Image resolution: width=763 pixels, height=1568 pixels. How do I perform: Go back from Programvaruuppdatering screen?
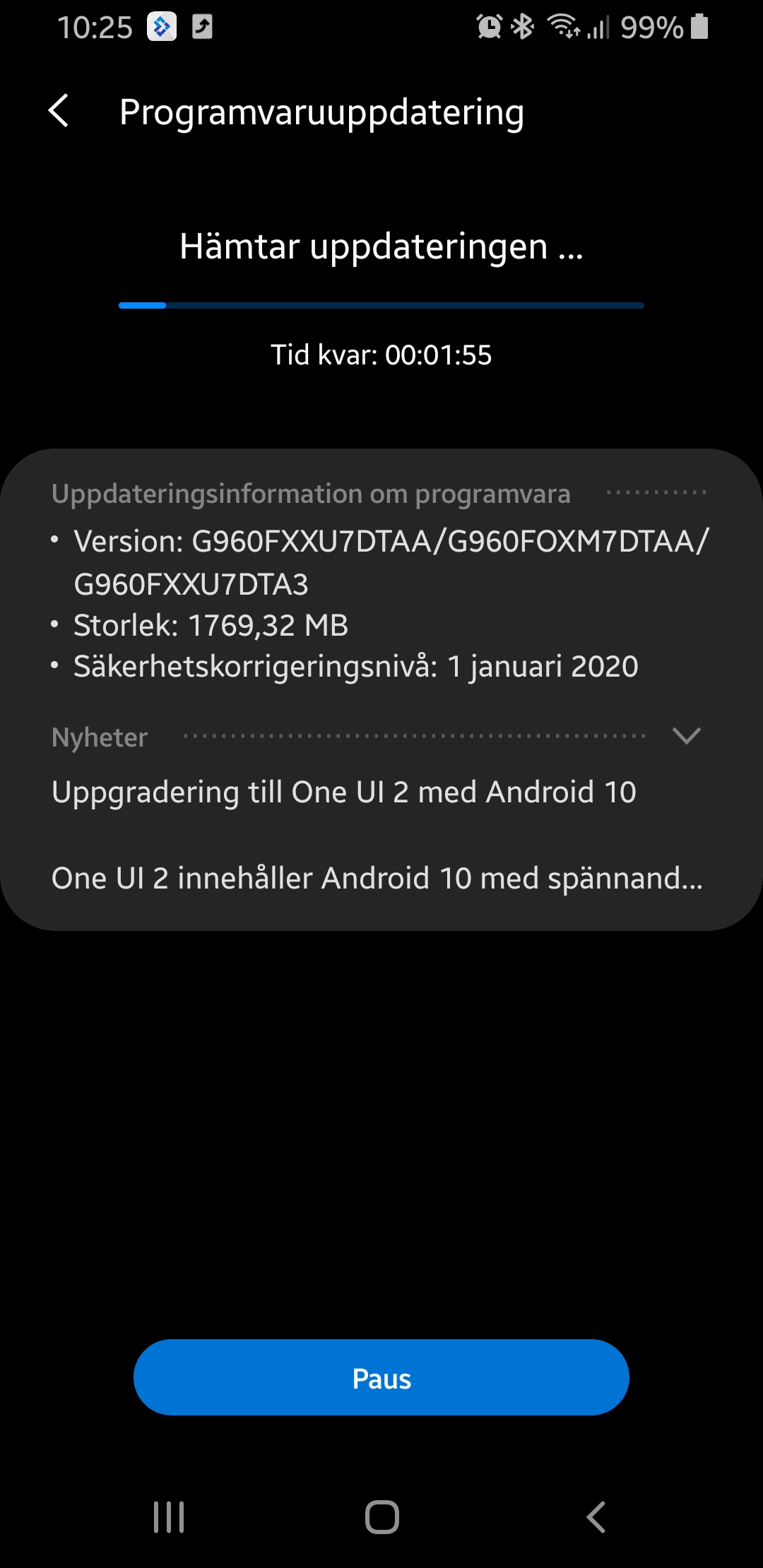[x=59, y=112]
